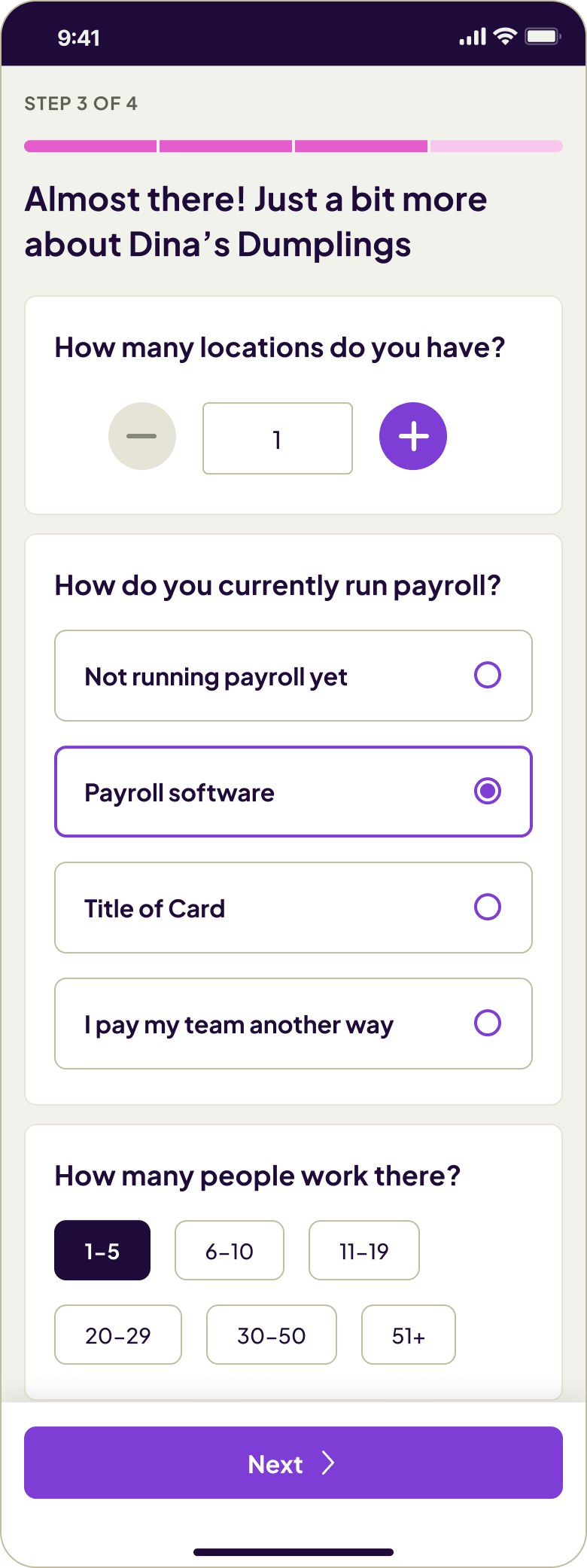The height and width of the screenshot is (1568, 587).
Task: Select the 11–19 people chip
Action: point(364,1250)
